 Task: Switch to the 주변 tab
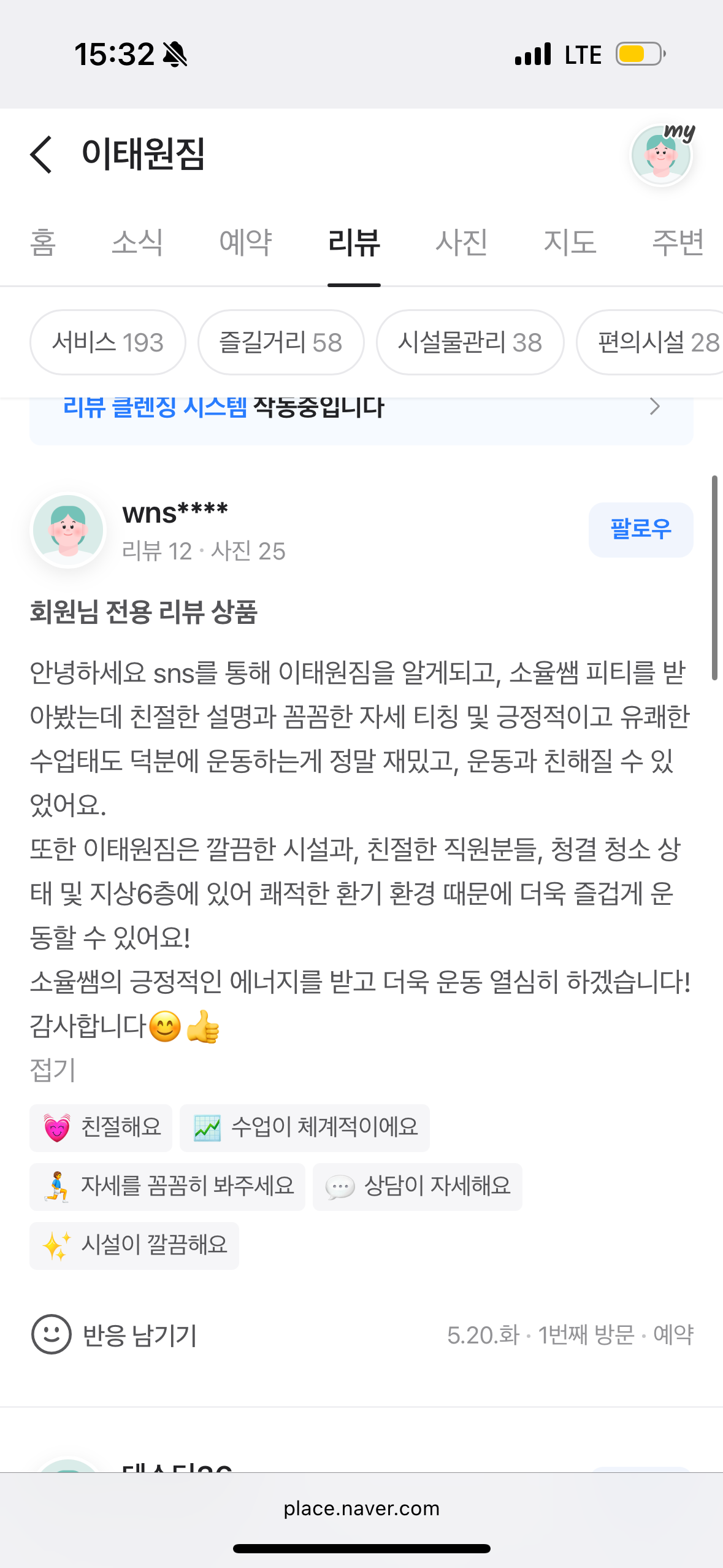coord(678,242)
